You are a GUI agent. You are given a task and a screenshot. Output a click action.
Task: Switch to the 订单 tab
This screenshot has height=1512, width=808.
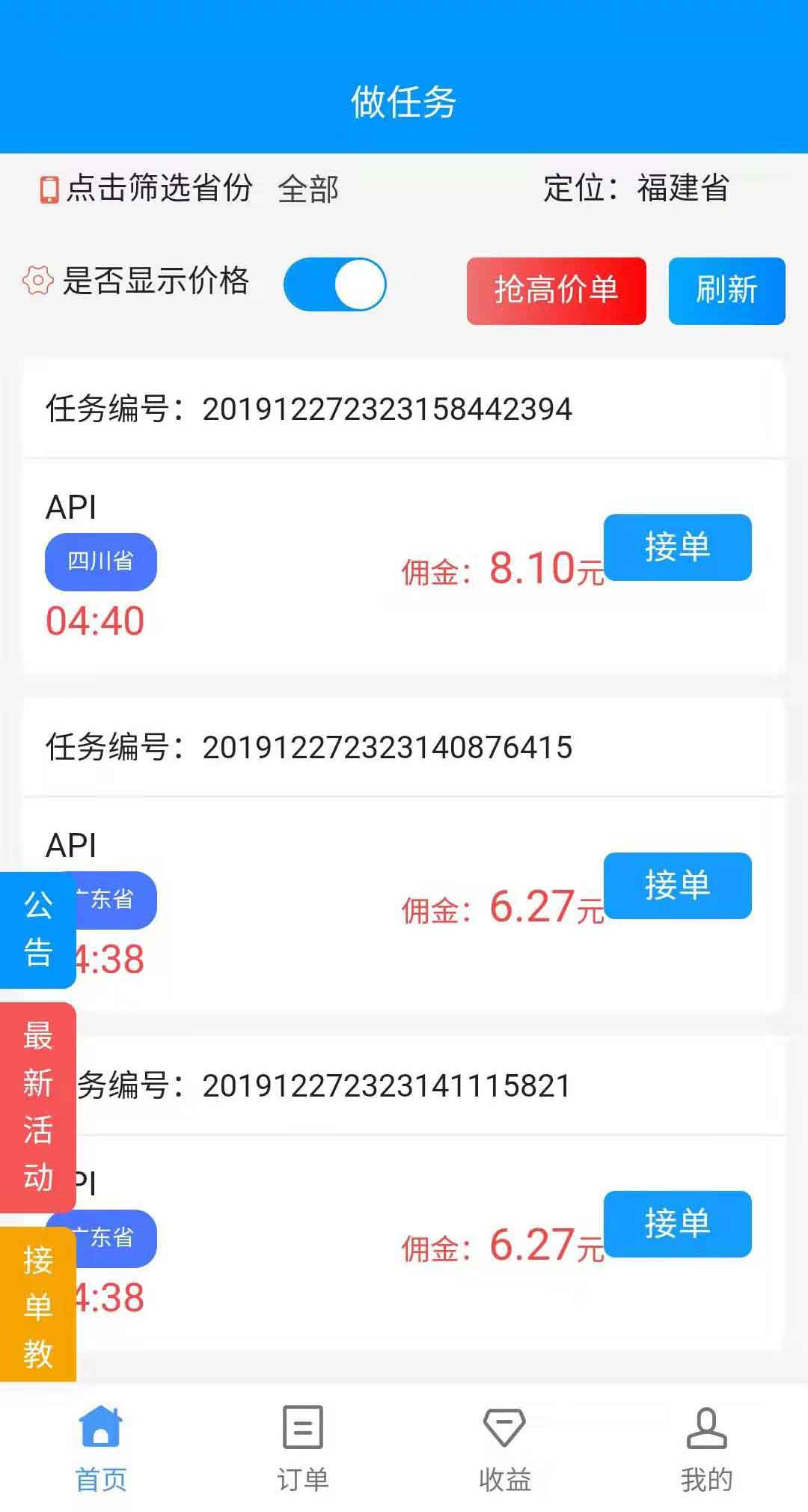(x=303, y=1448)
